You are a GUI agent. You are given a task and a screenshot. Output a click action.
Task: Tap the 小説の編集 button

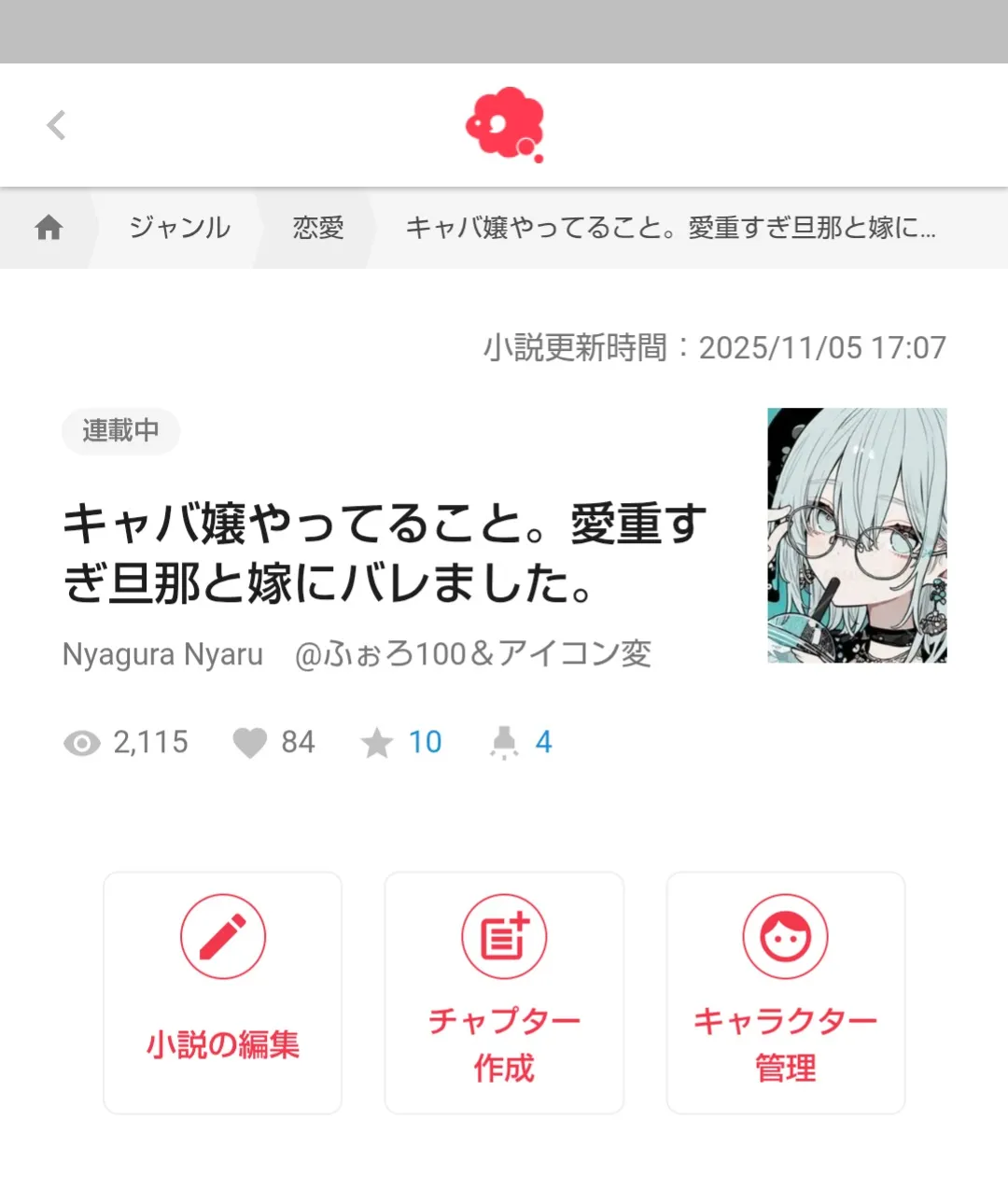pos(223,992)
